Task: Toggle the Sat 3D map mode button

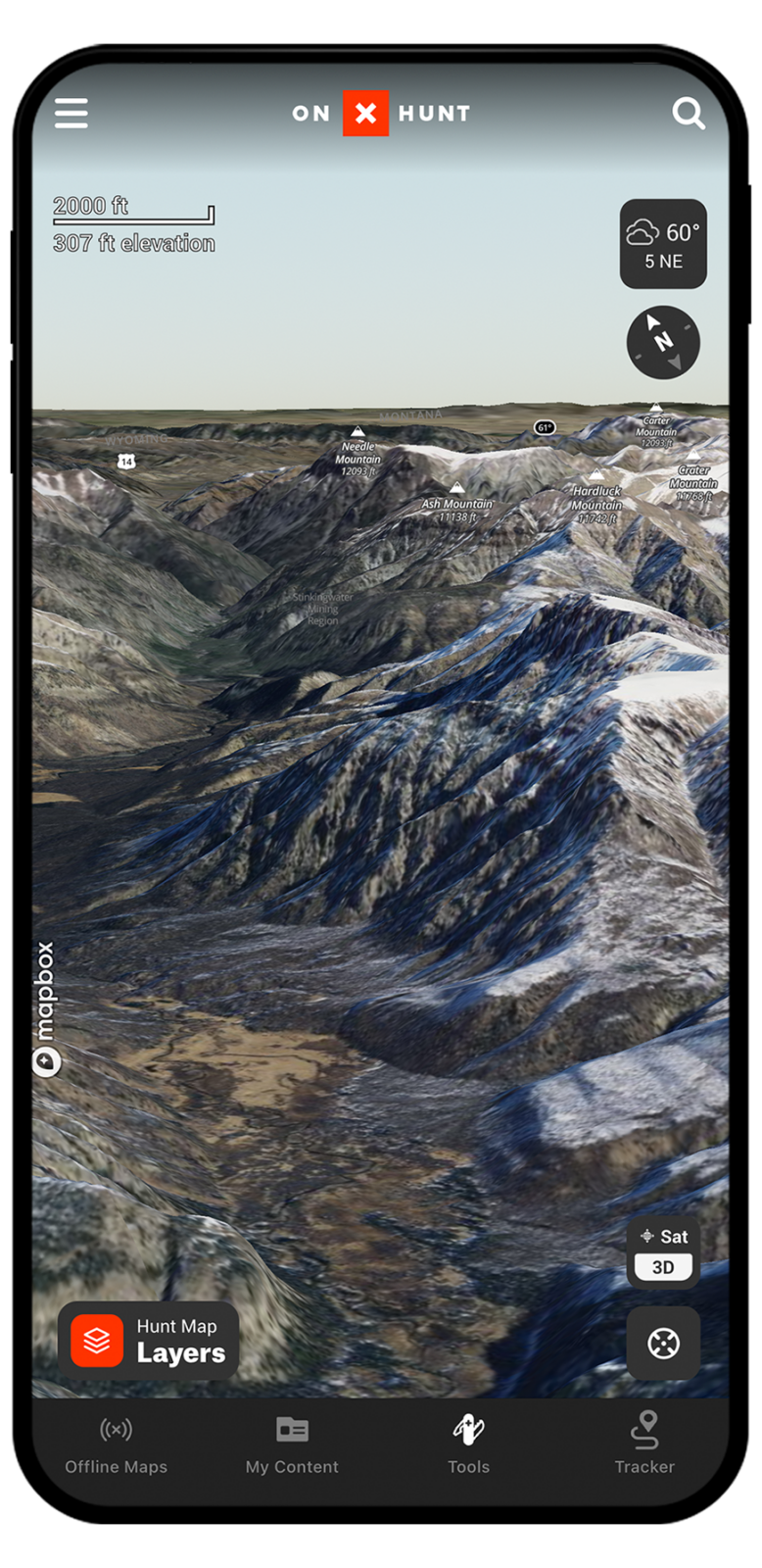Action: click(663, 1252)
